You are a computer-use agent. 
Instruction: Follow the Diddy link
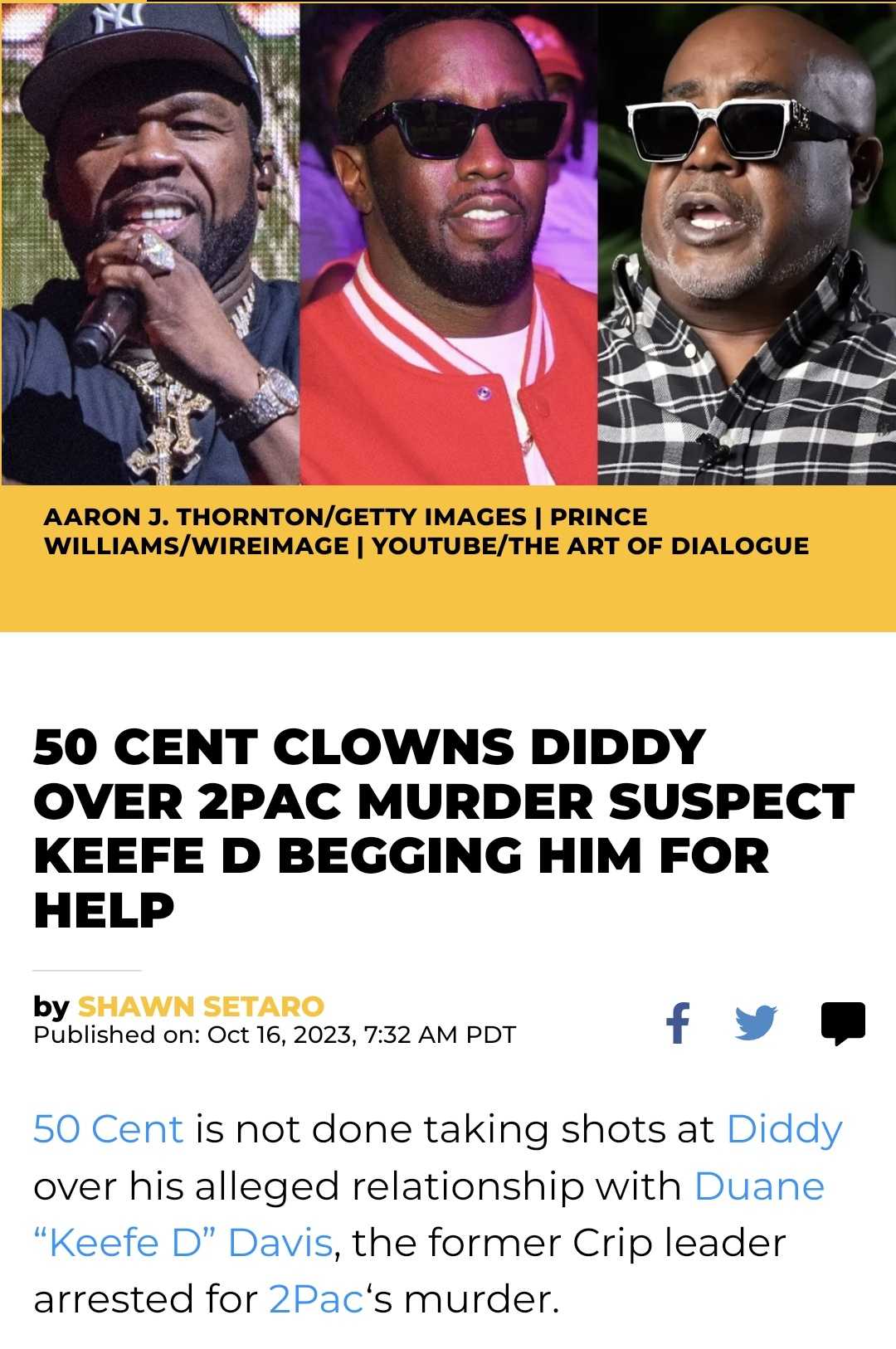[x=784, y=1129]
